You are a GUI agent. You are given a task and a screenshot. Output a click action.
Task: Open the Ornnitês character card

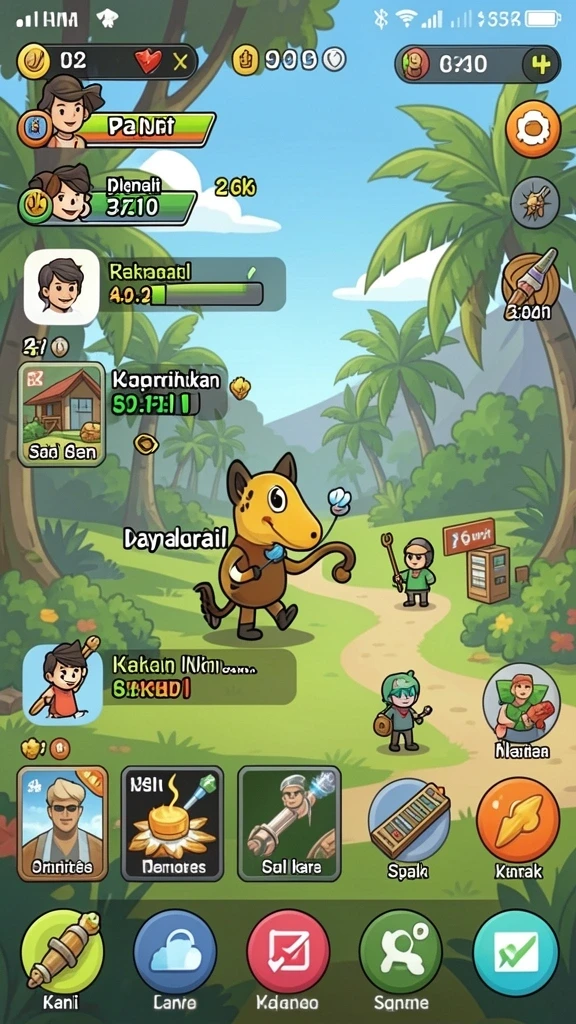(63, 823)
